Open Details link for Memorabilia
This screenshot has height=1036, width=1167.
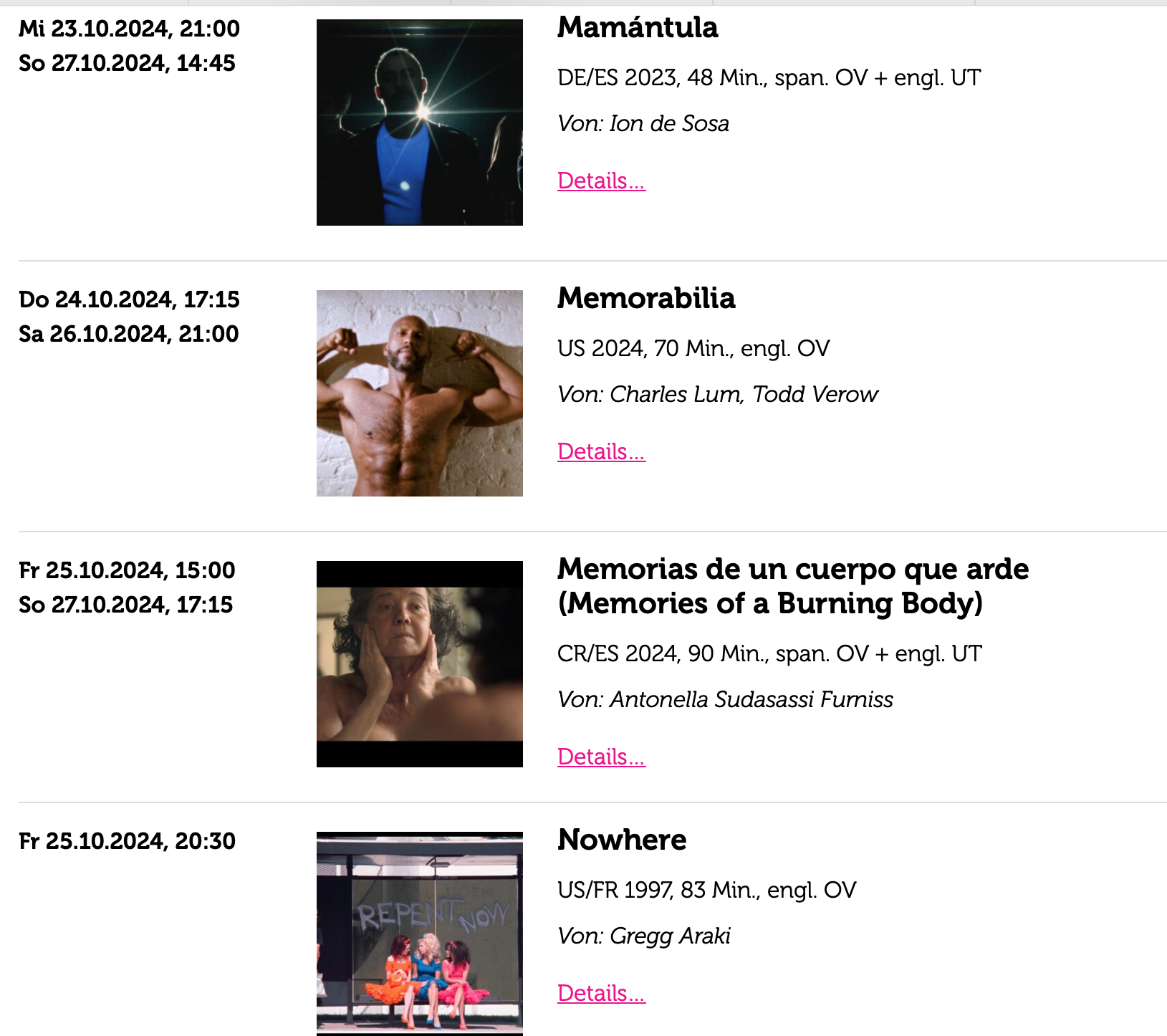(601, 452)
